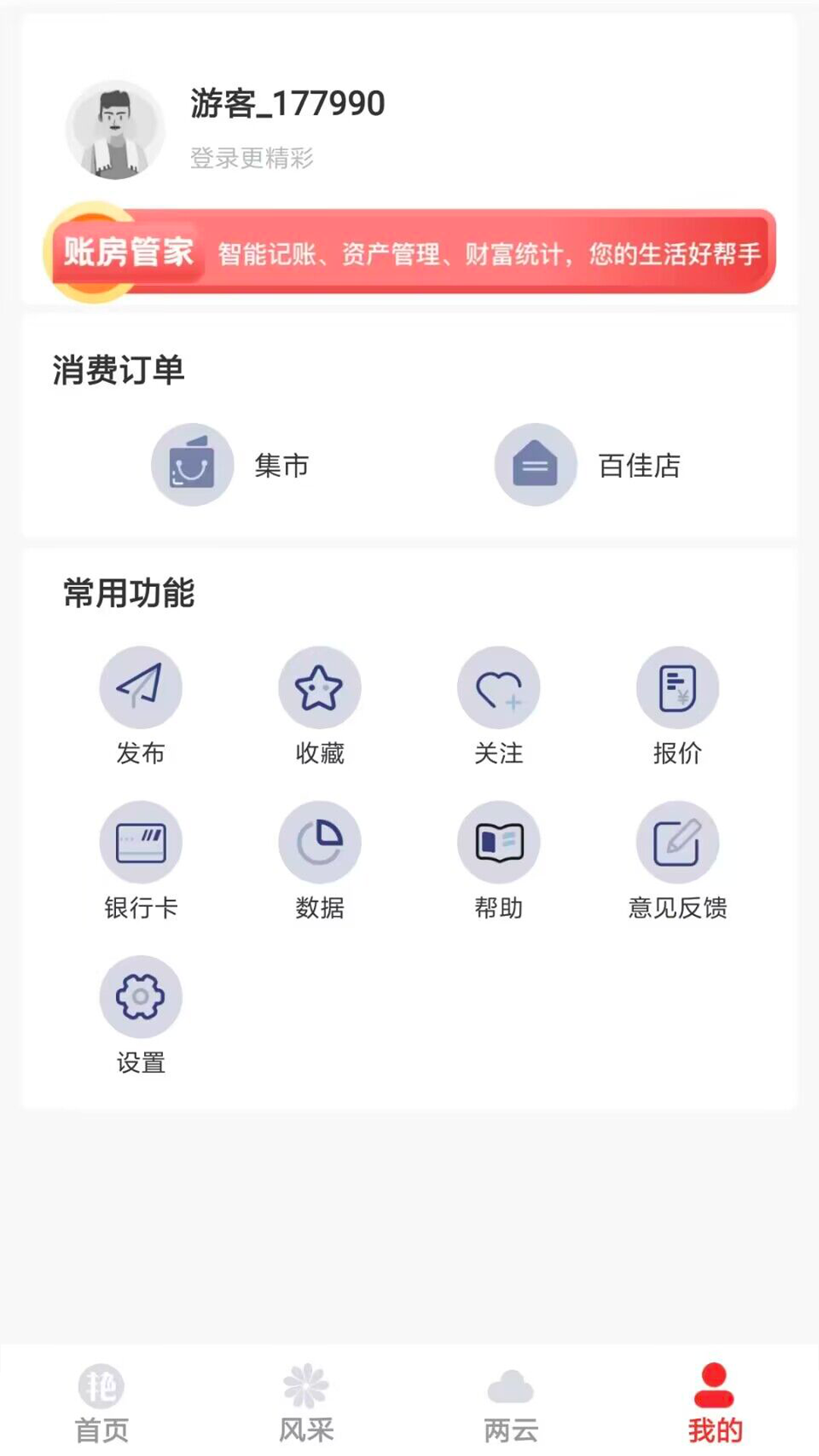Image resolution: width=819 pixels, height=1456 pixels.
Task: Open the 百佳店 store orders icon
Action: [535, 465]
